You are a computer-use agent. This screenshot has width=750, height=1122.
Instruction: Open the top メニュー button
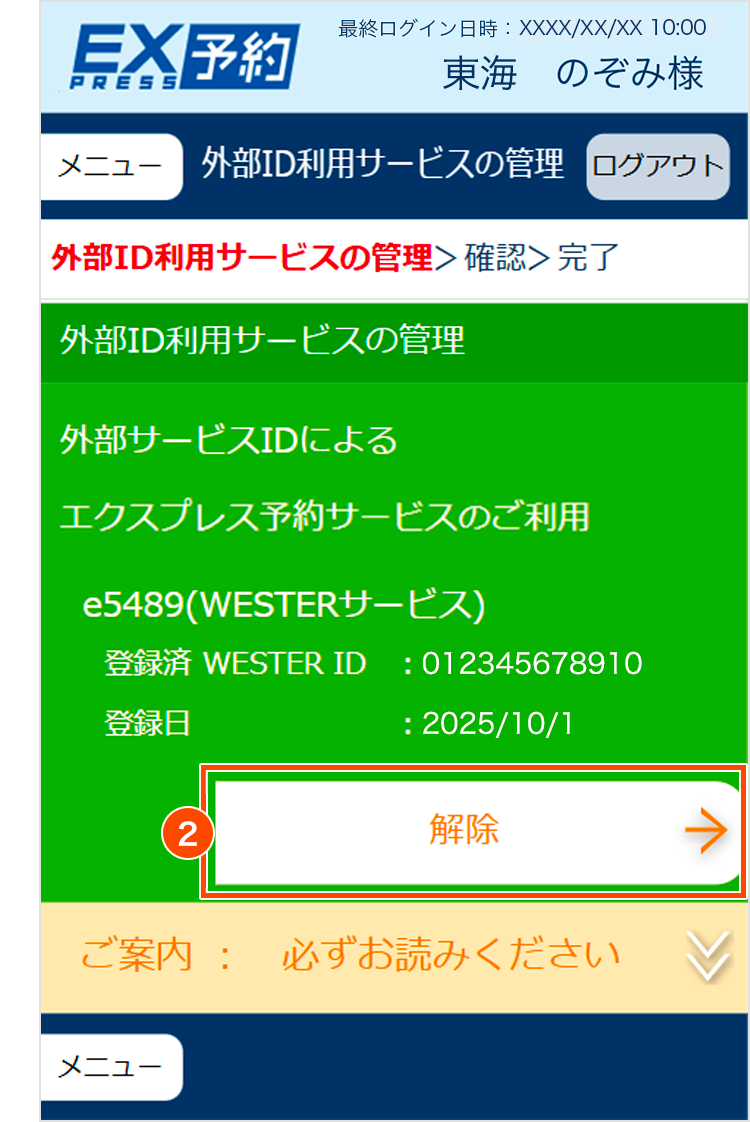110,167
